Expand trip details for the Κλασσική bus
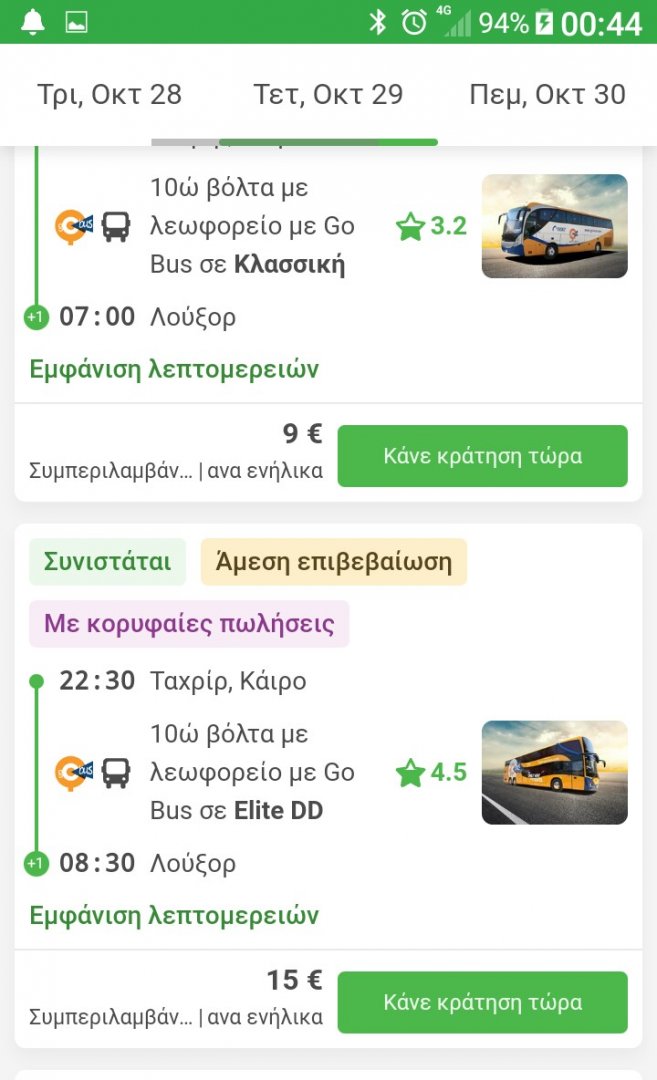This screenshot has height=1080, width=657. [x=174, y=369]
